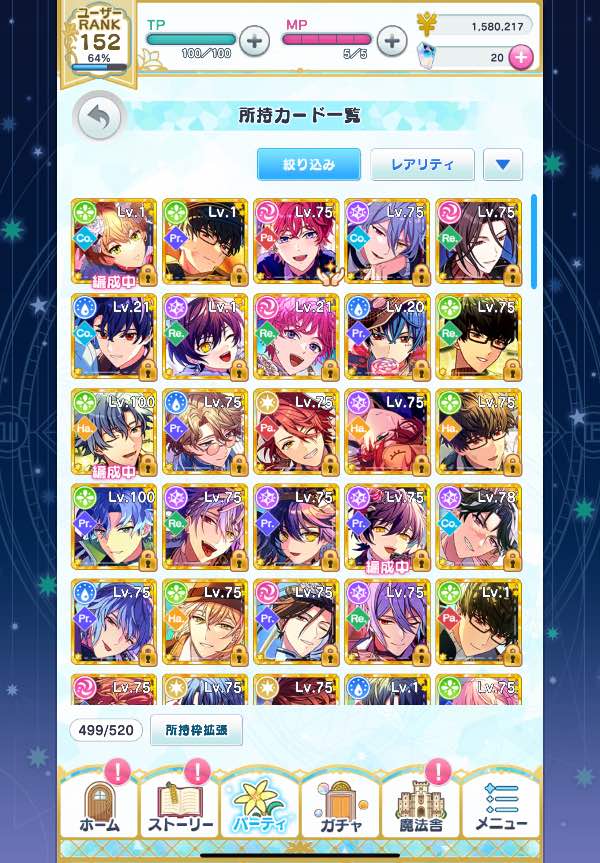
Task: Open the user rank 152 badge
Action: (99, 36)
